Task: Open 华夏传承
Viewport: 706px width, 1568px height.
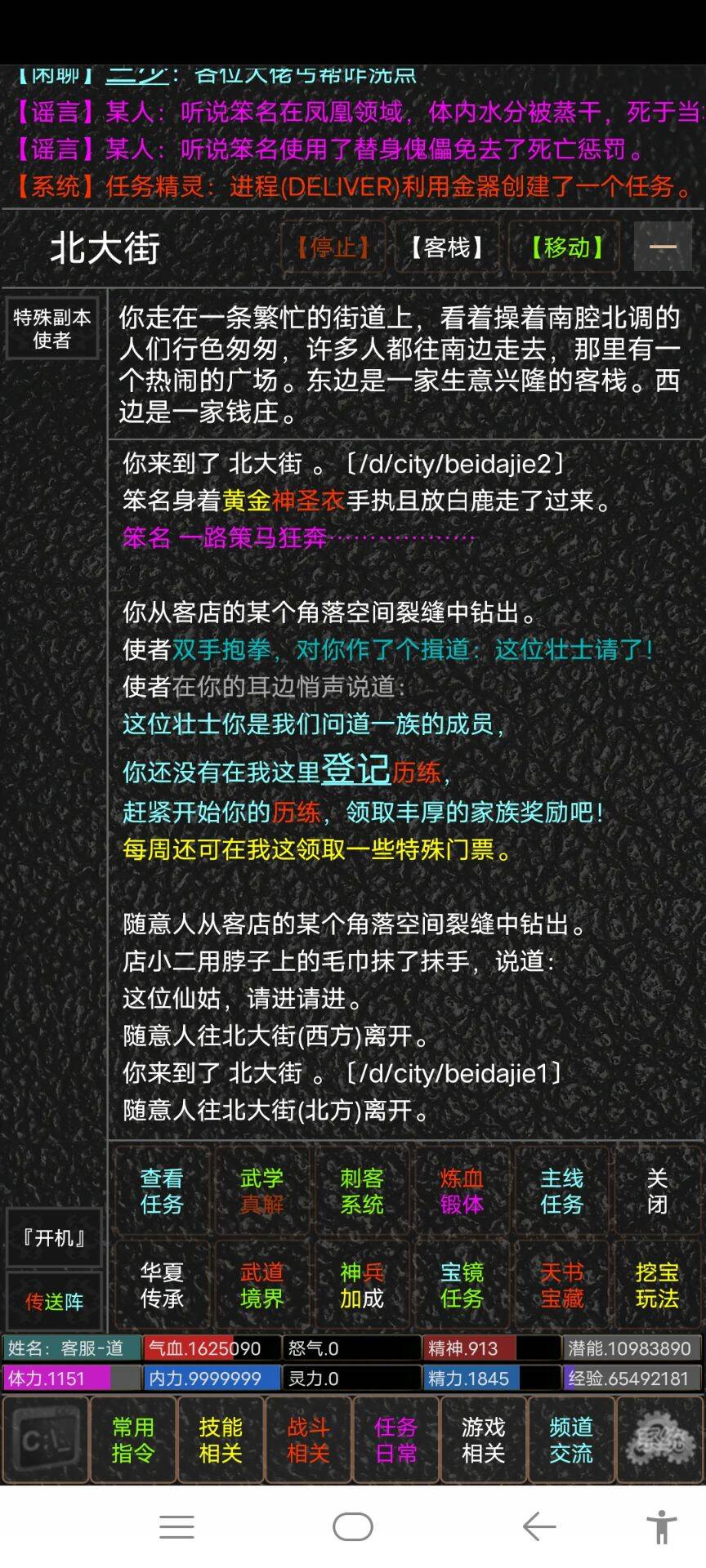Action: point(162,1285)
